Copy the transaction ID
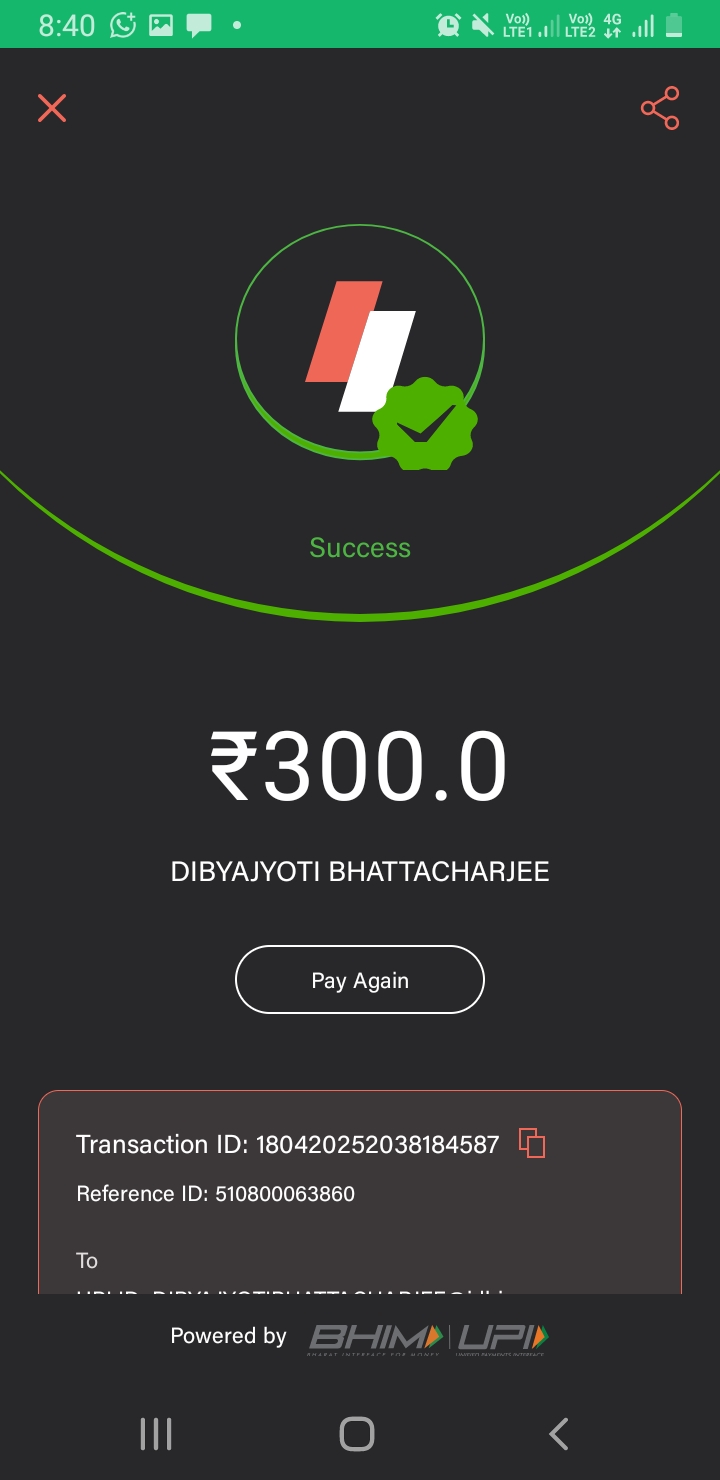The image size is (720, 1480). pyautogui.click(x=532, y=1143)
